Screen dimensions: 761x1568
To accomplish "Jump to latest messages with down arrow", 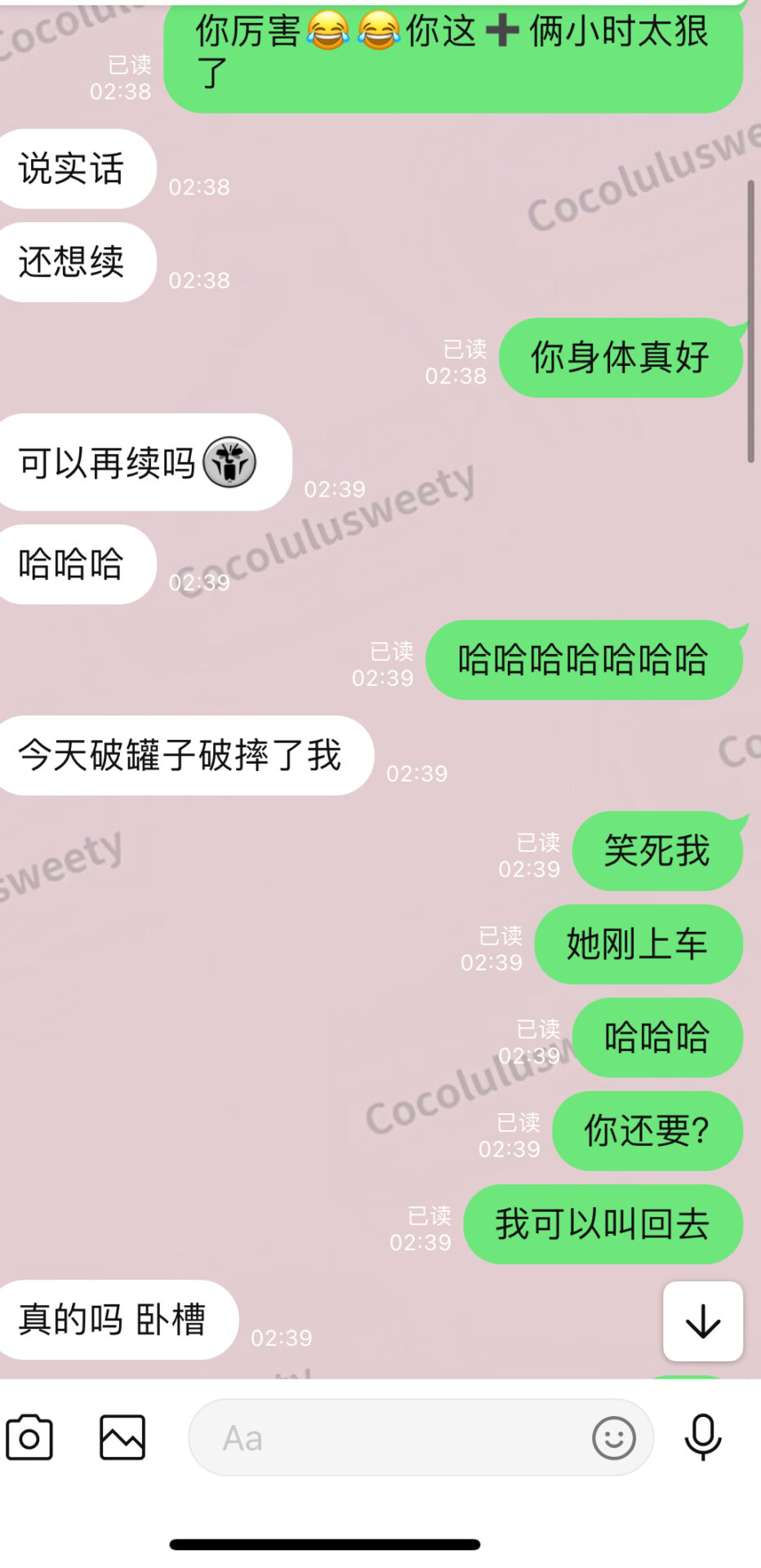I will pyautogui.click(x=702, y=1321).
